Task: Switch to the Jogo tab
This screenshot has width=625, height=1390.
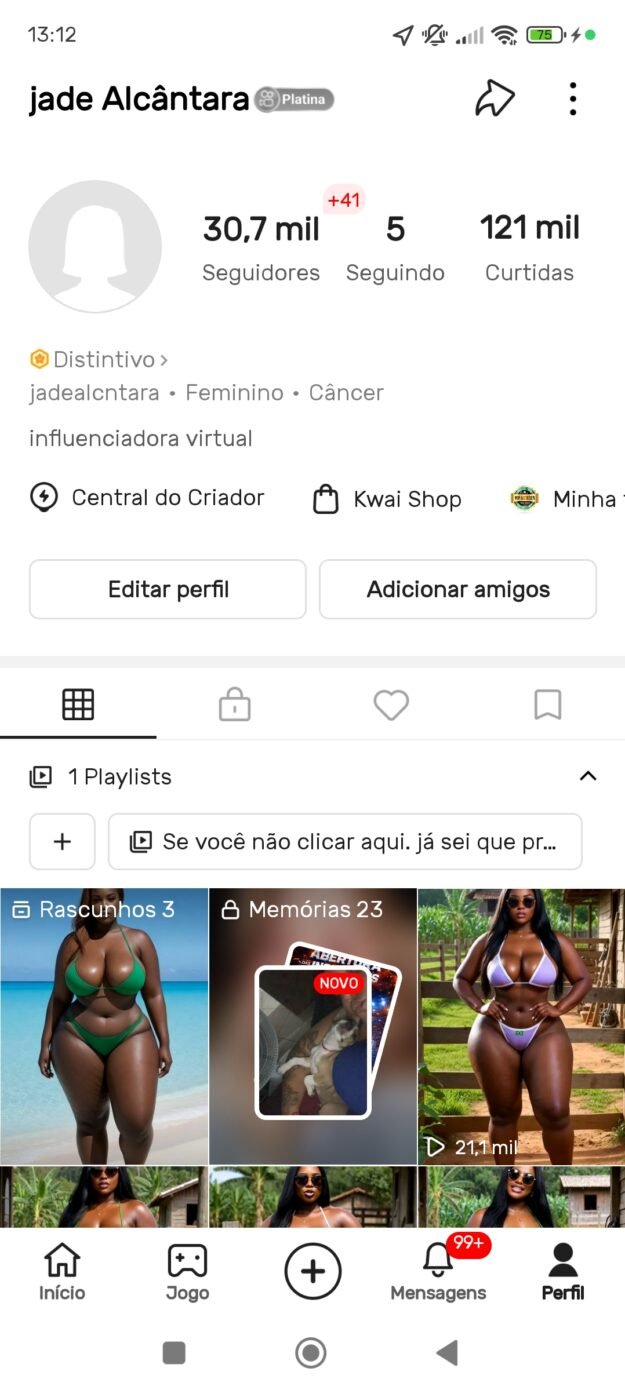Action: pyautogui.click(x=187, y=1272)
